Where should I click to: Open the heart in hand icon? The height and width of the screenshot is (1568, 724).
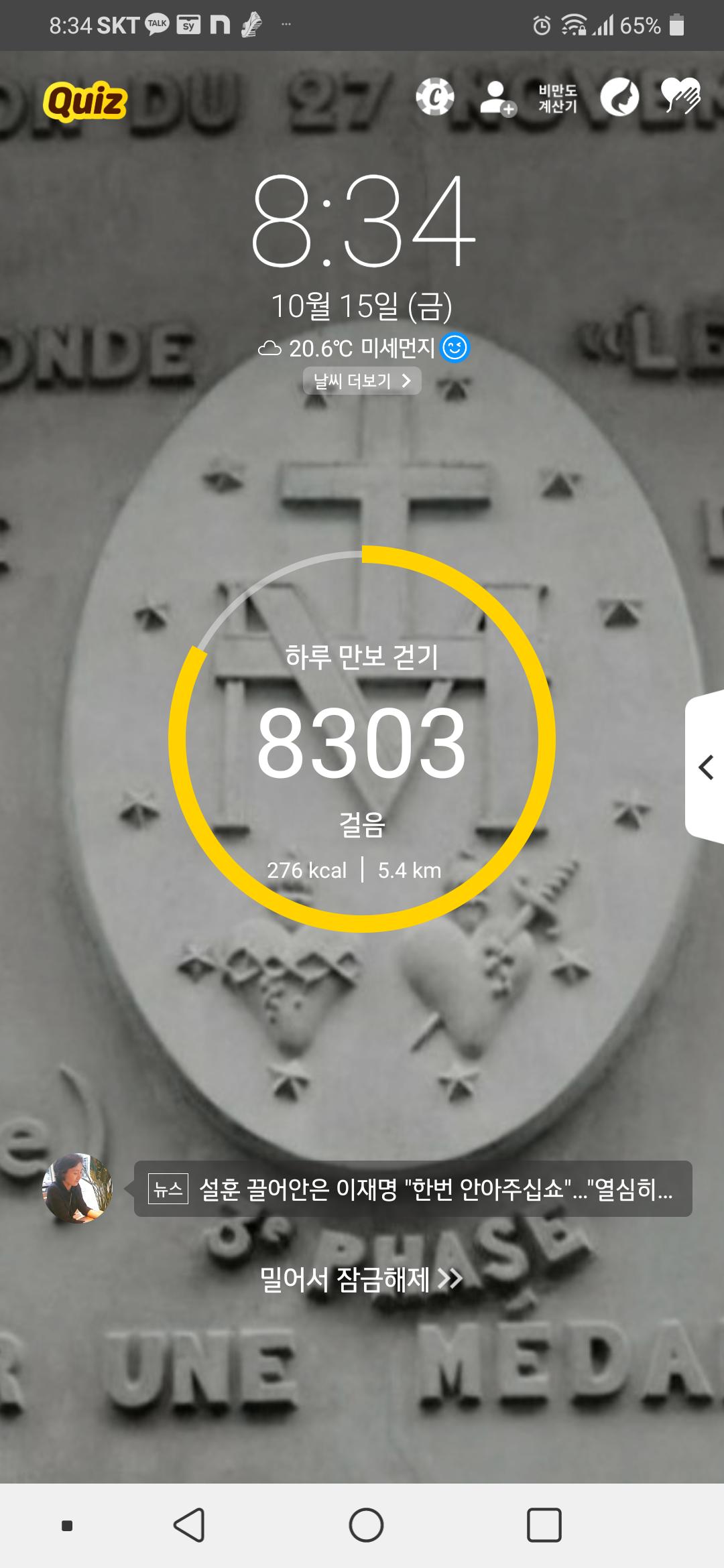[680, 96]
